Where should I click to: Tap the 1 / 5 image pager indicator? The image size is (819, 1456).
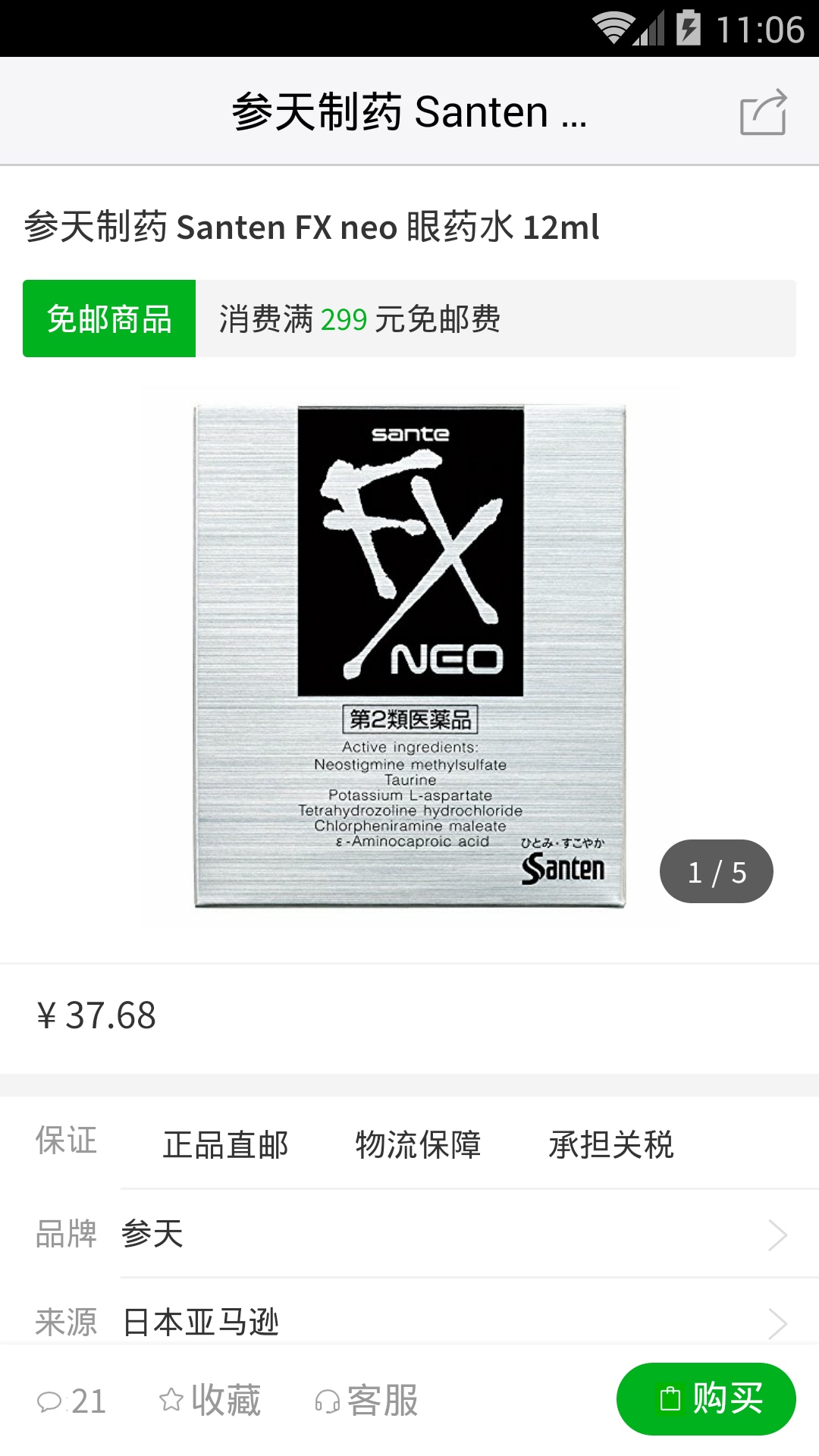pos(717,871)
